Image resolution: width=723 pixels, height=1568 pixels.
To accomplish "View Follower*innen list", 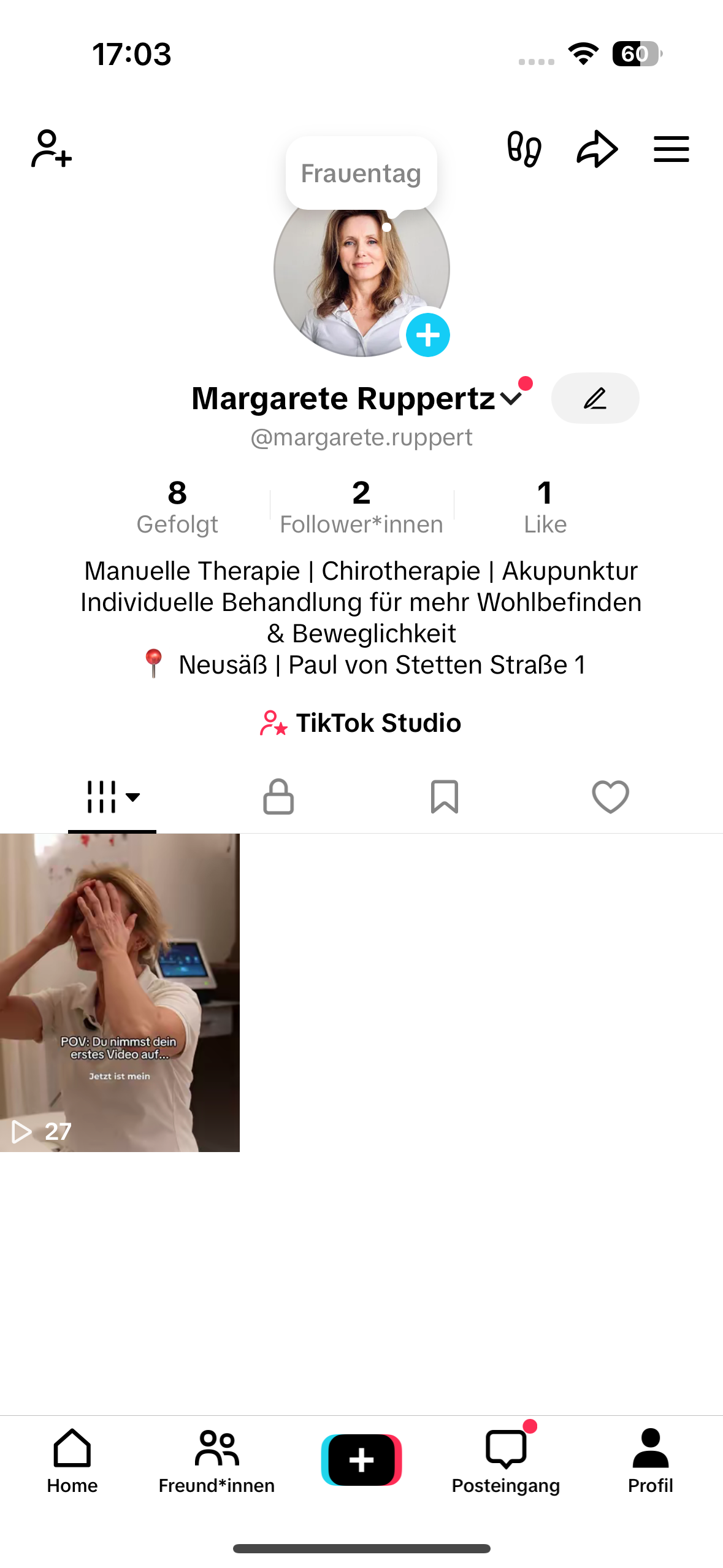I will 361,507.
